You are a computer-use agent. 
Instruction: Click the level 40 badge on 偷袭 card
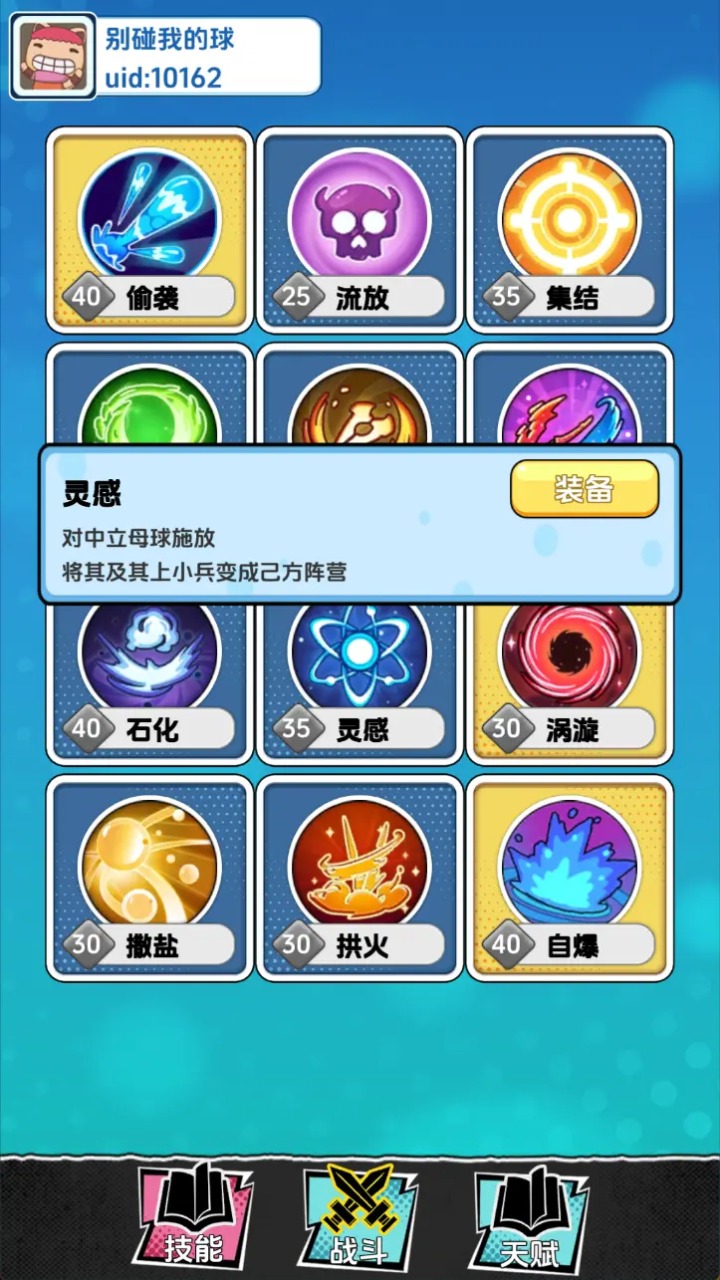click(x=86, y=296)
